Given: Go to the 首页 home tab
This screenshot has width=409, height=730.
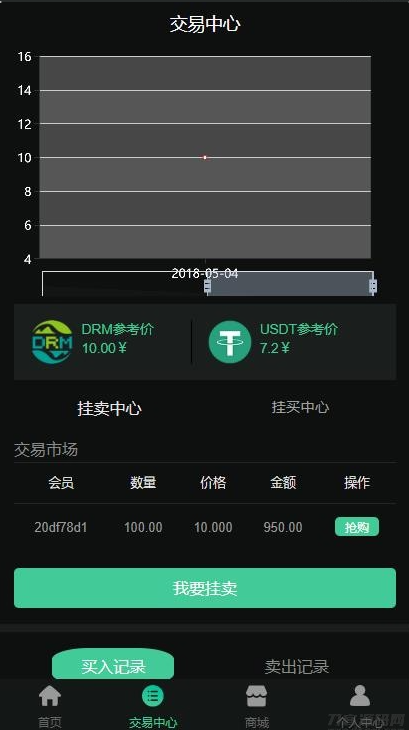Looking at the screenshot, I should 50,706.
